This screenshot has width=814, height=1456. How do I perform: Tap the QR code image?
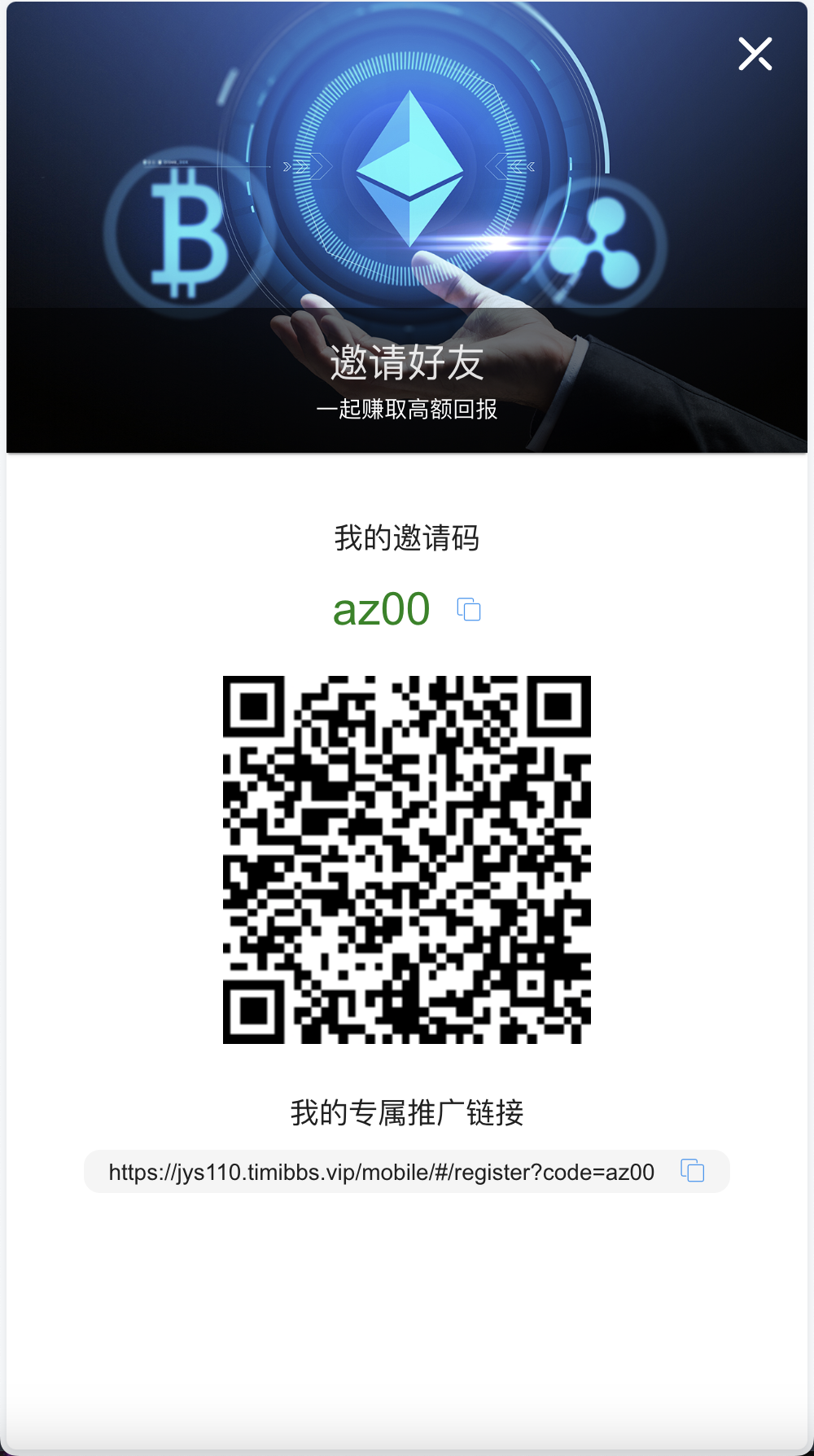[407, 859]
